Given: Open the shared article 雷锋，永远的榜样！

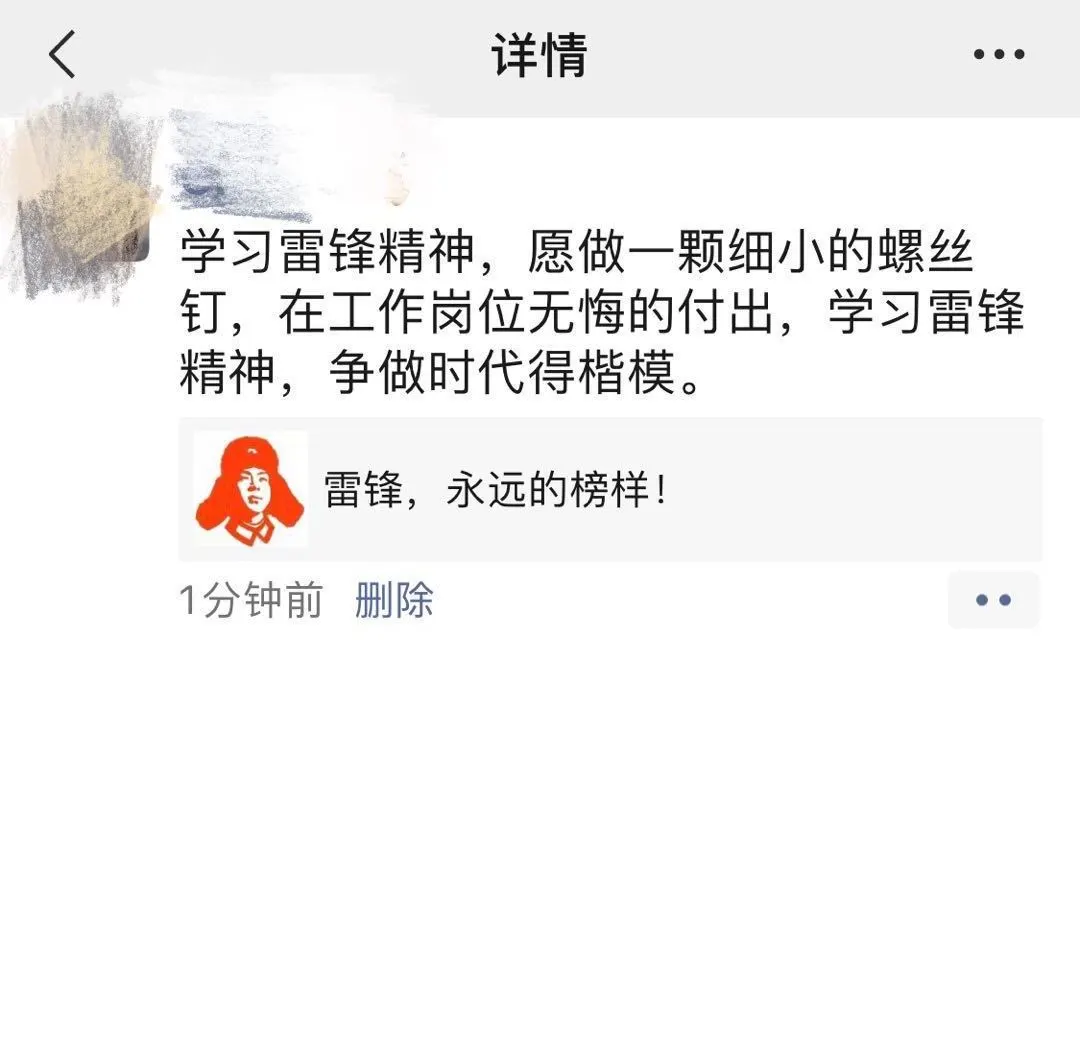Looking at the screenshot, I should pyautogui.click(x=610, y=490).
